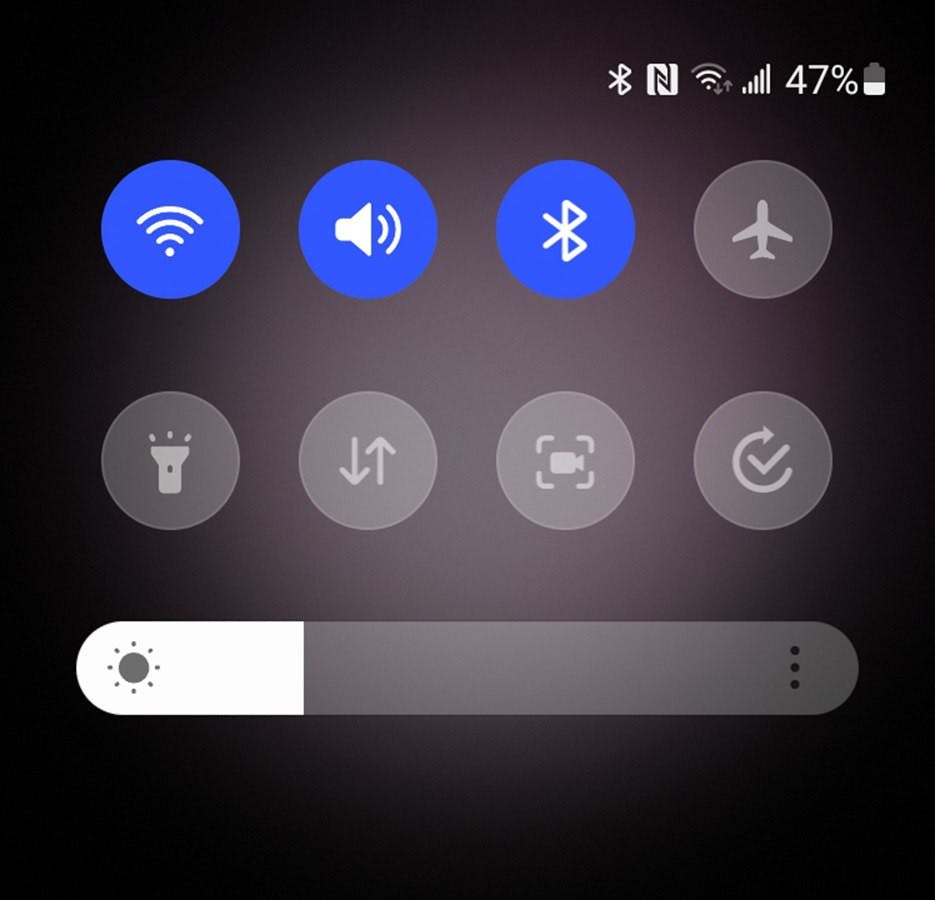The width and height of the screenshot is (935, 900).
Task: Turn on the flashlight
Action: [170, 461]
